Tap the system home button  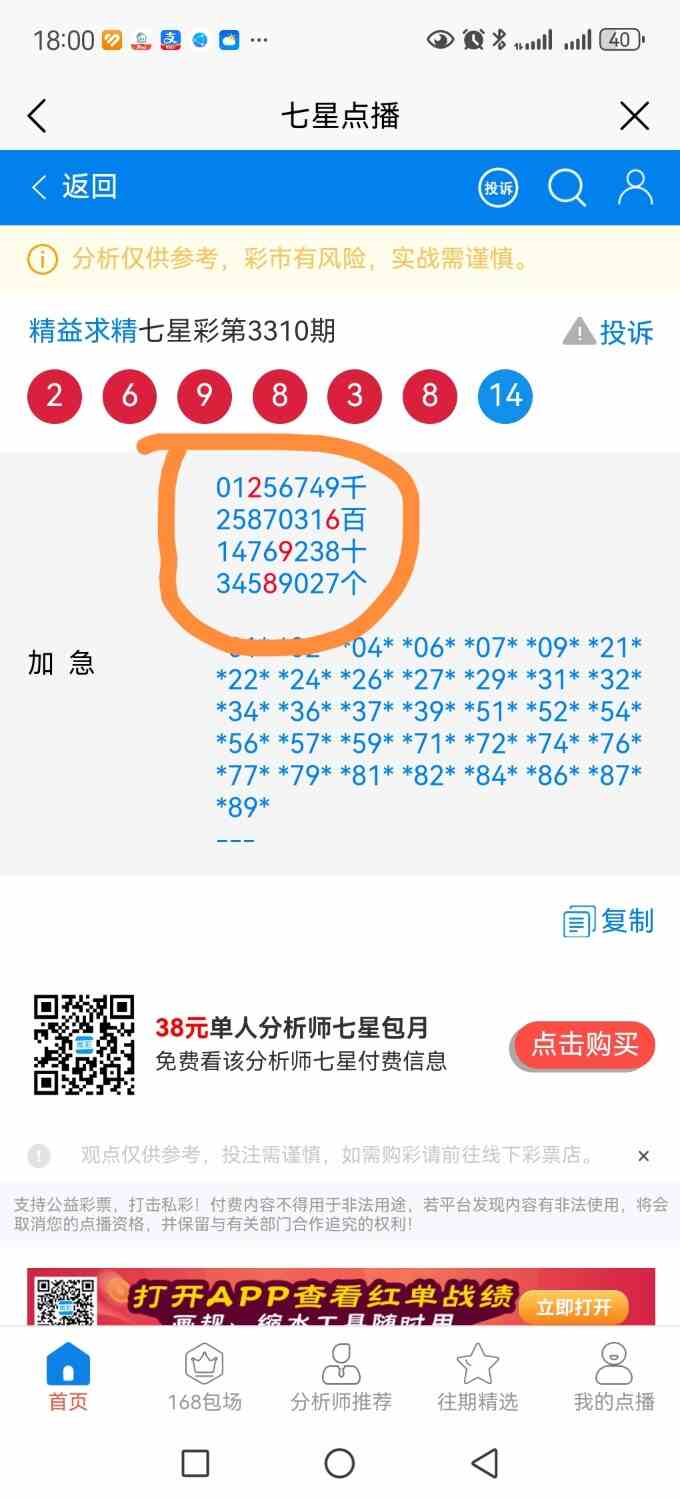point(340,1463)
